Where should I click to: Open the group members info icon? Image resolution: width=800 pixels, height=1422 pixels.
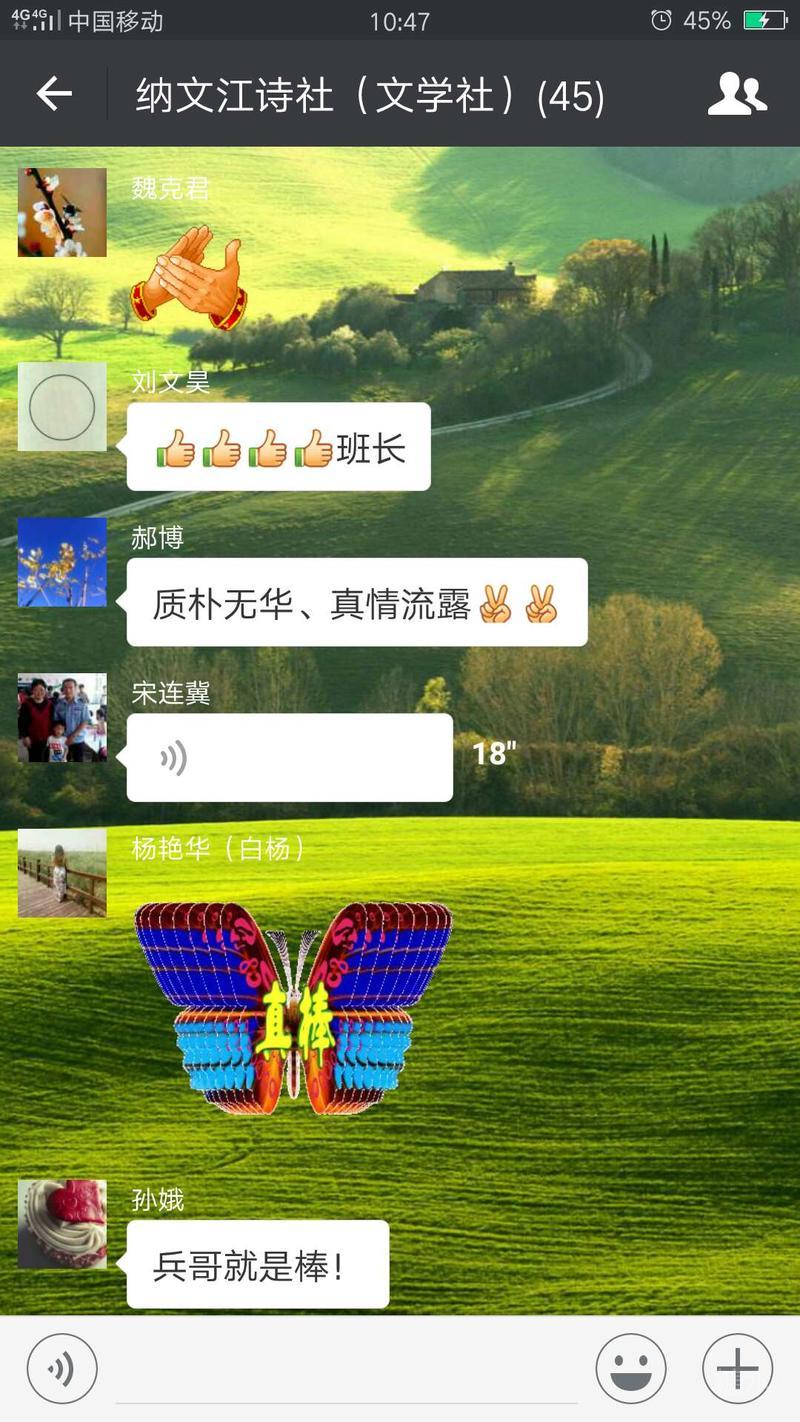[737, 95]
